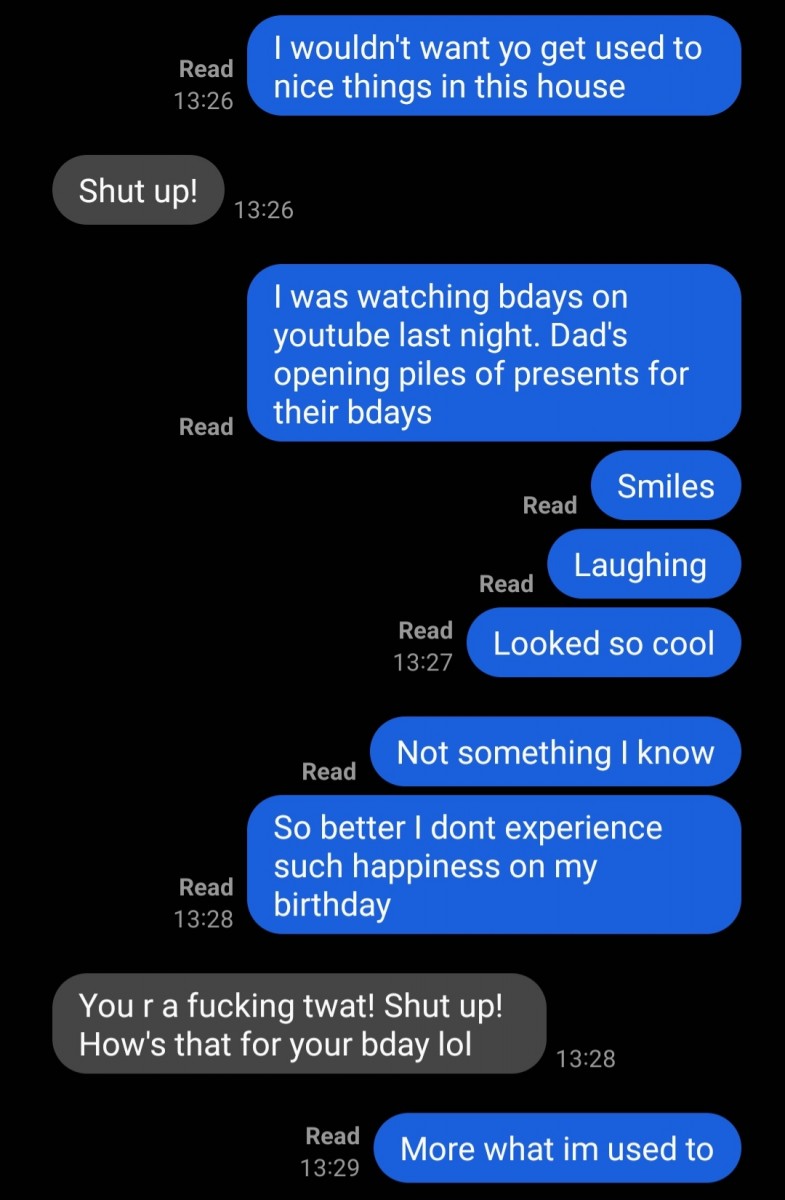This screenshot has width=785, height=1200.
Task: Tap the 13:26 timestamp beside "Shut up!"
Action: (263, 210)
